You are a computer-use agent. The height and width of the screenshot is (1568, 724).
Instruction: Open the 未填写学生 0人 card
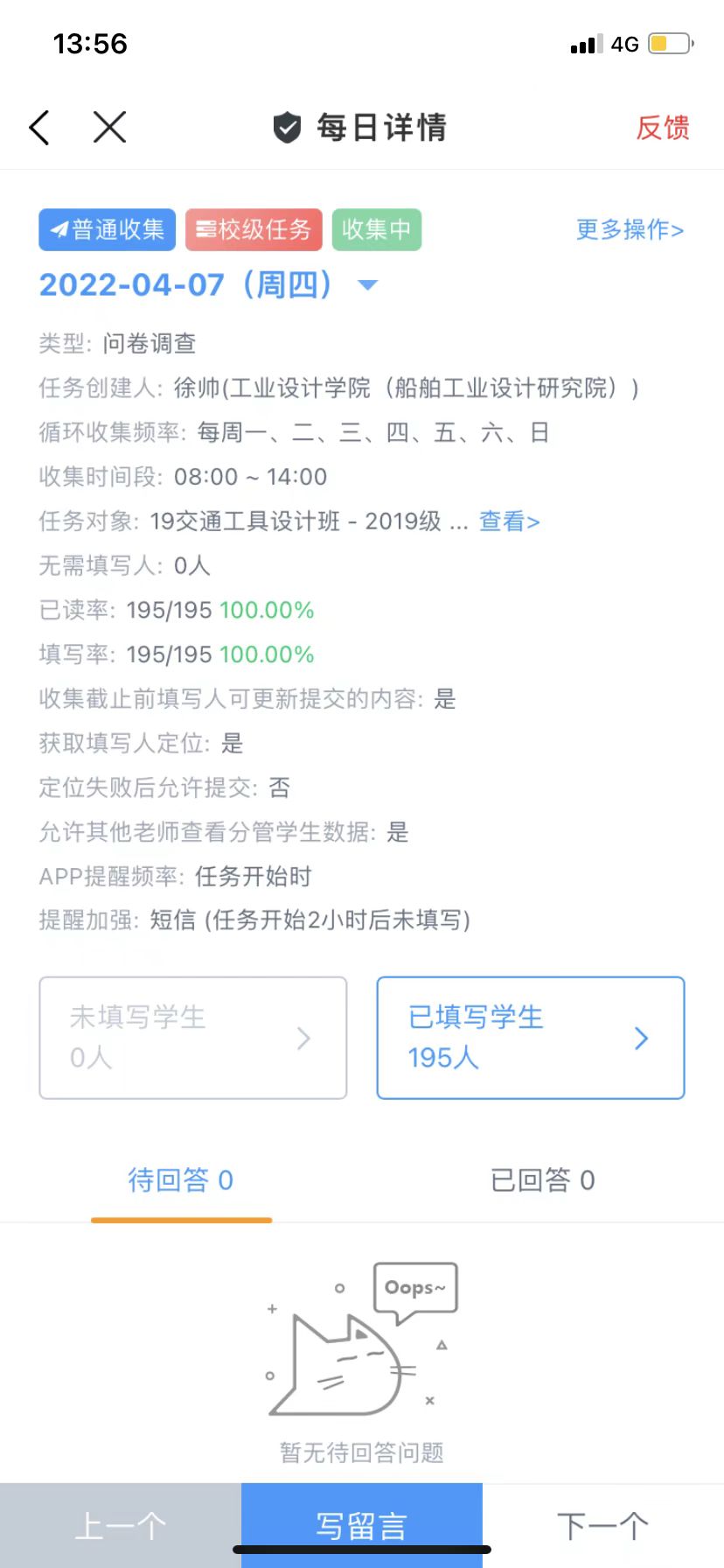[x=192, y=1038]
